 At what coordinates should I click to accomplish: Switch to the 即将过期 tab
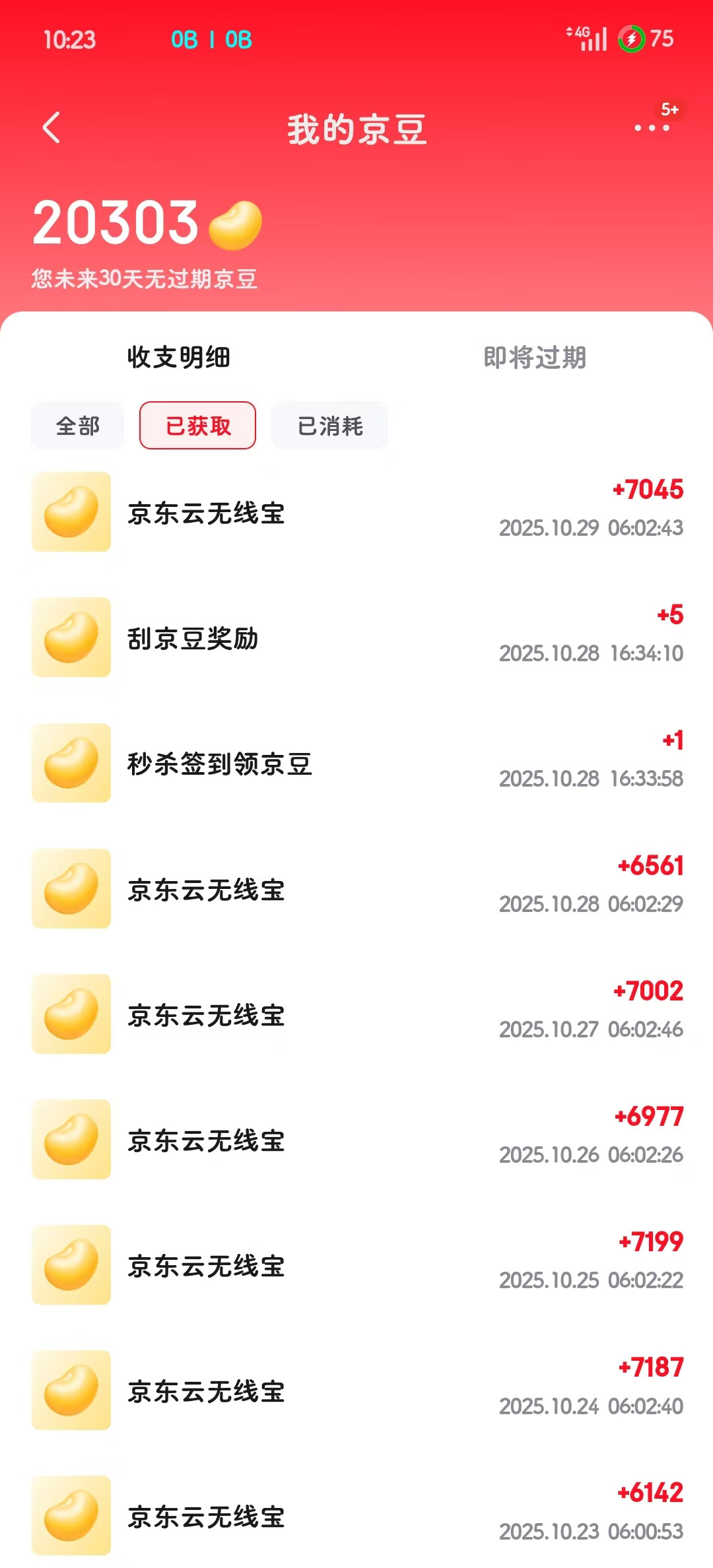click(x=535, y=358)
